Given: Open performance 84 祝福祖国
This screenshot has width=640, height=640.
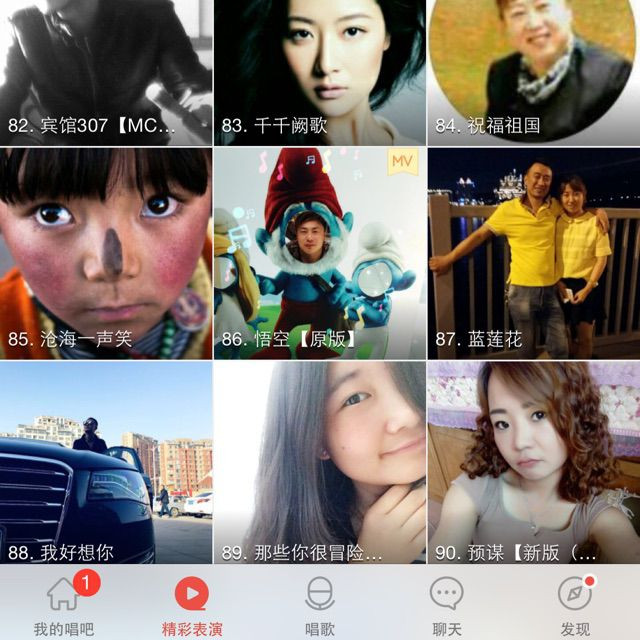Looking at the screenshot, I should pyautogui.click(x=534, y=70).
